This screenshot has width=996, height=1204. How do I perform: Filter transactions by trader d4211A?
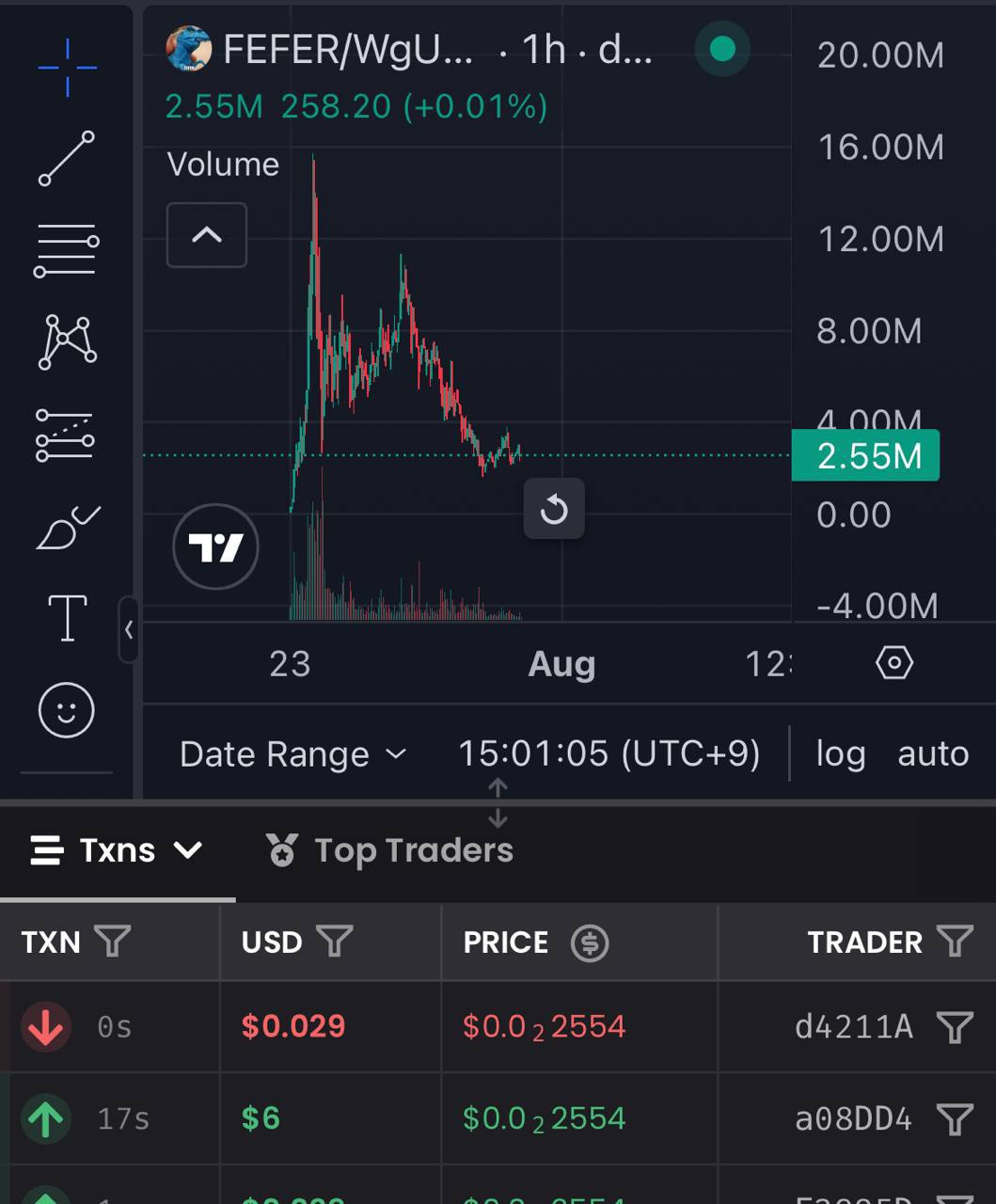tap(955, 1027)
